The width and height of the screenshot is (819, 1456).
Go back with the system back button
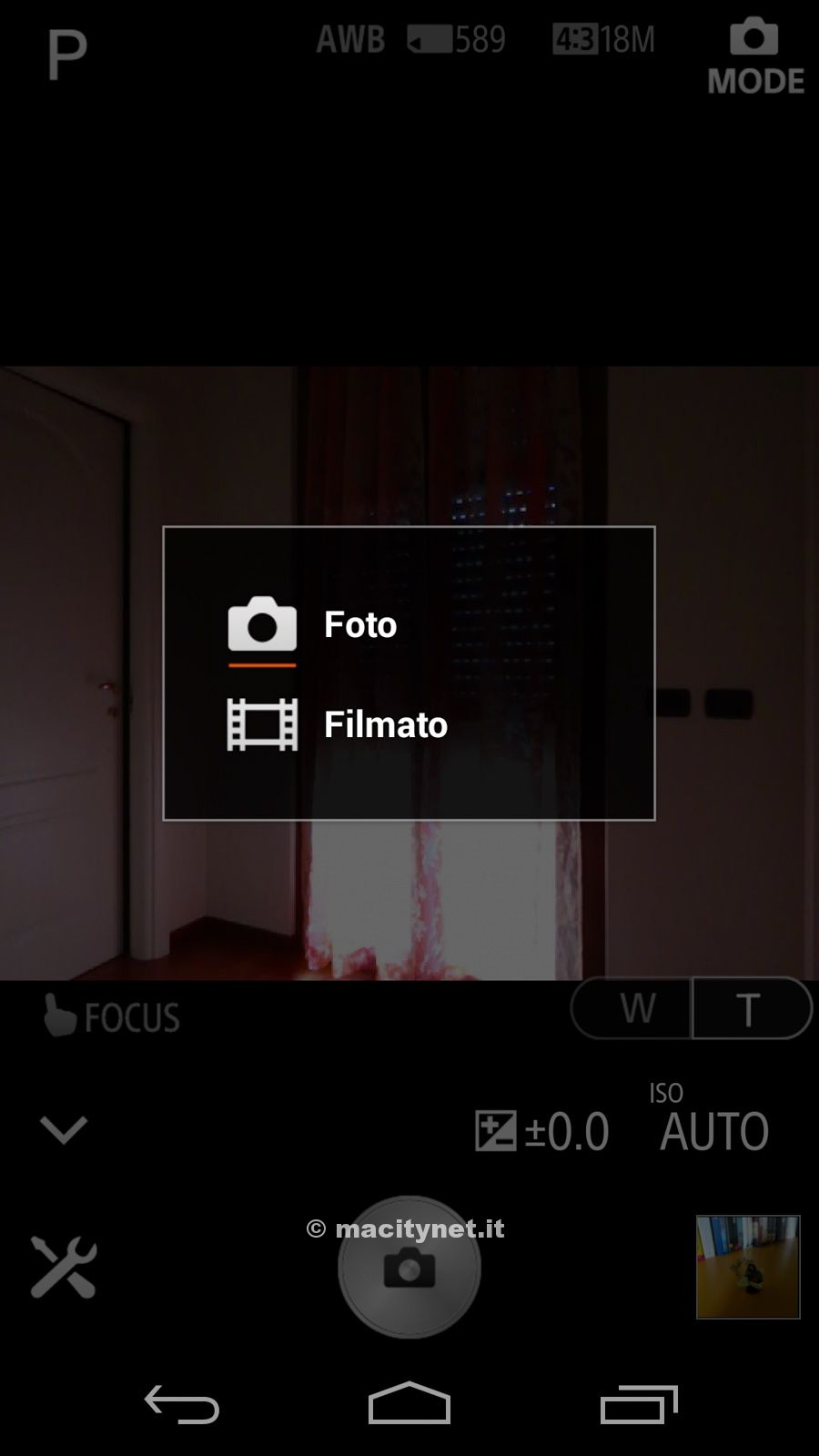(x=182, y=1404)
